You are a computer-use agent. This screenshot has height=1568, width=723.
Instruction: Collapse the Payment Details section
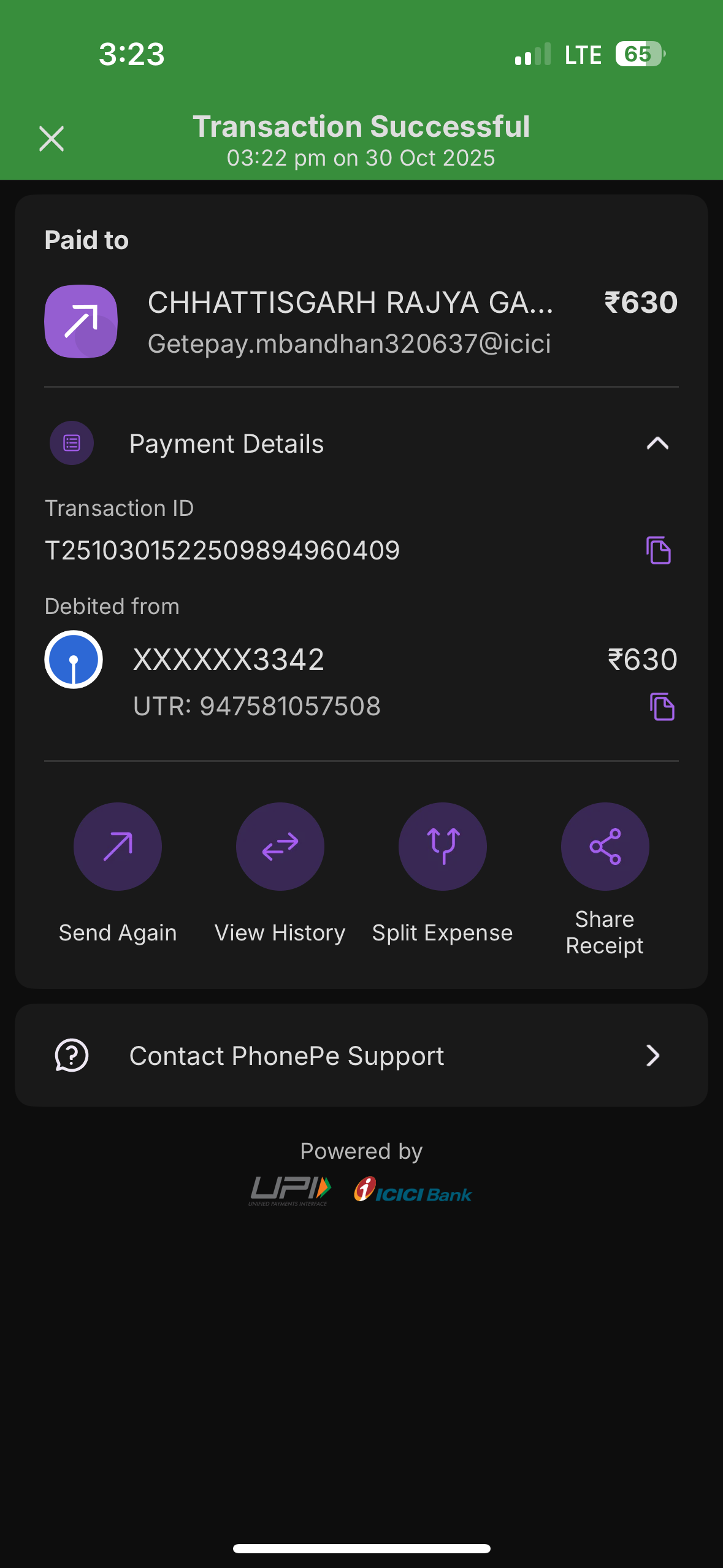tap(657, 444)
